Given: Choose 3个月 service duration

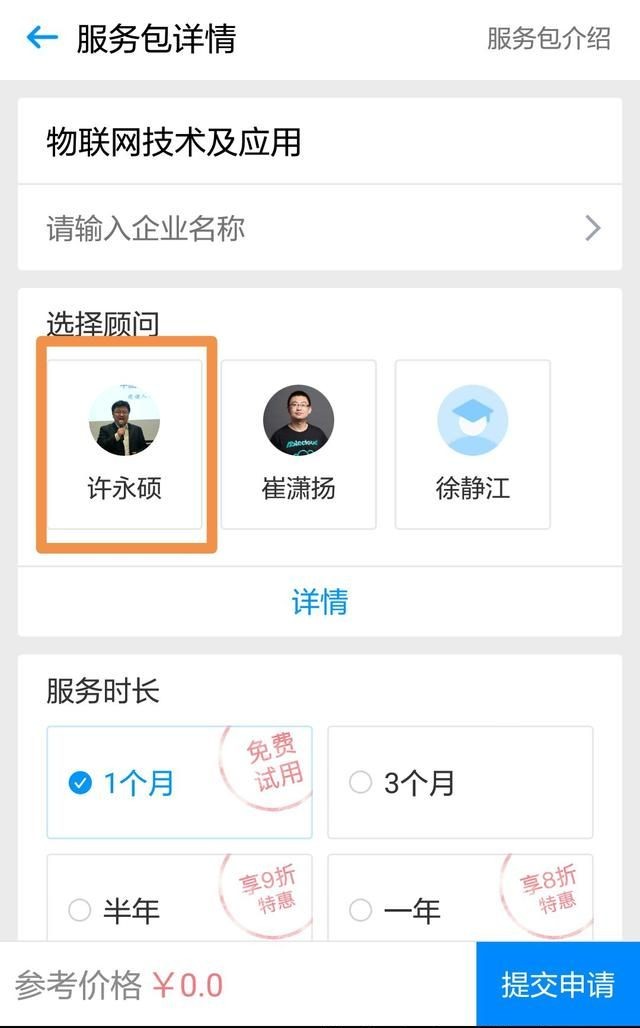Looking at the screenshot, I should (x=460, y=783).
